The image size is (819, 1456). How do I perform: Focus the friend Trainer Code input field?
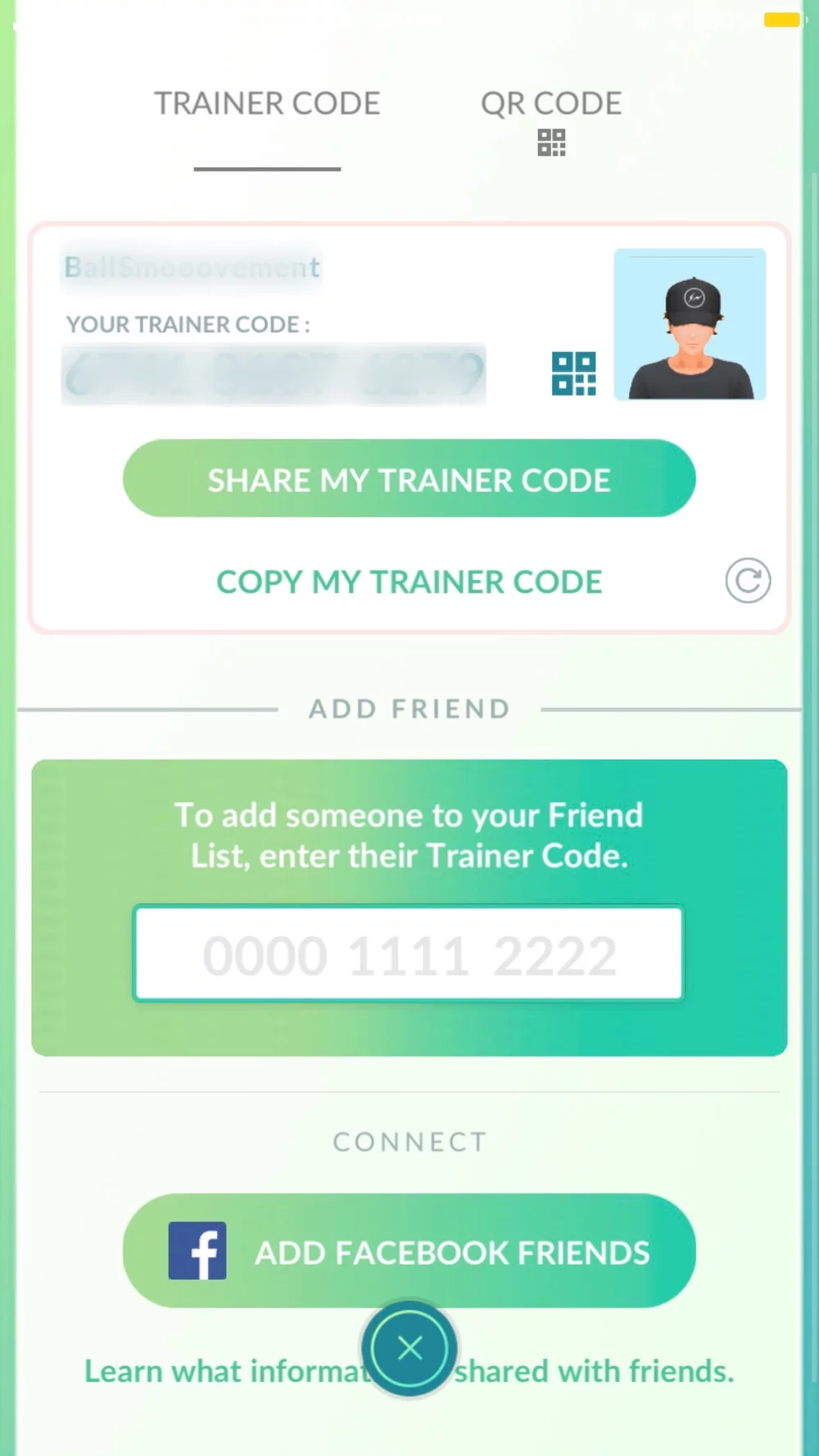click(x=409, y=954)
